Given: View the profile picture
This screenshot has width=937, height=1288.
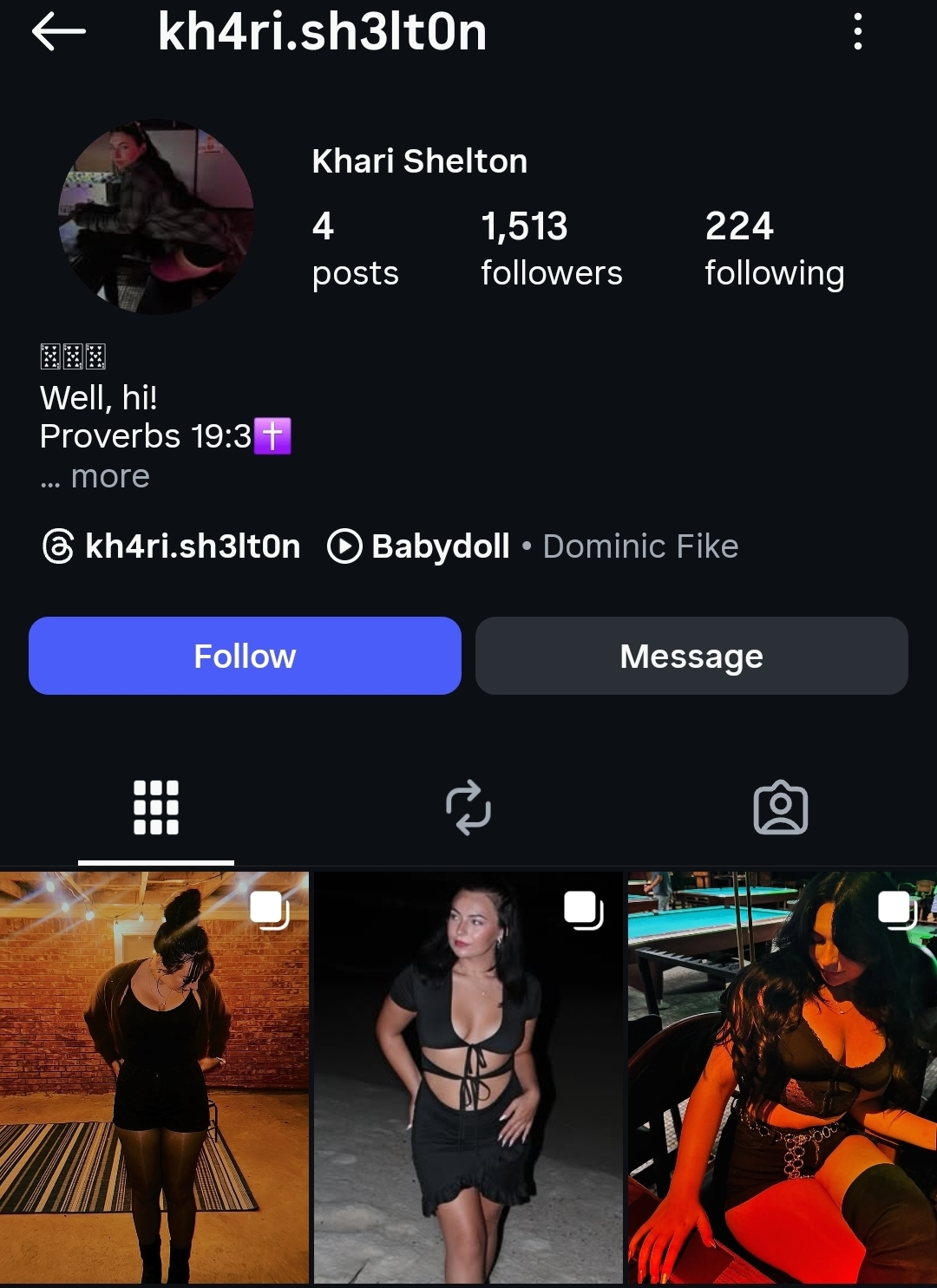Looking at the screenshot, I should point(156,217).
